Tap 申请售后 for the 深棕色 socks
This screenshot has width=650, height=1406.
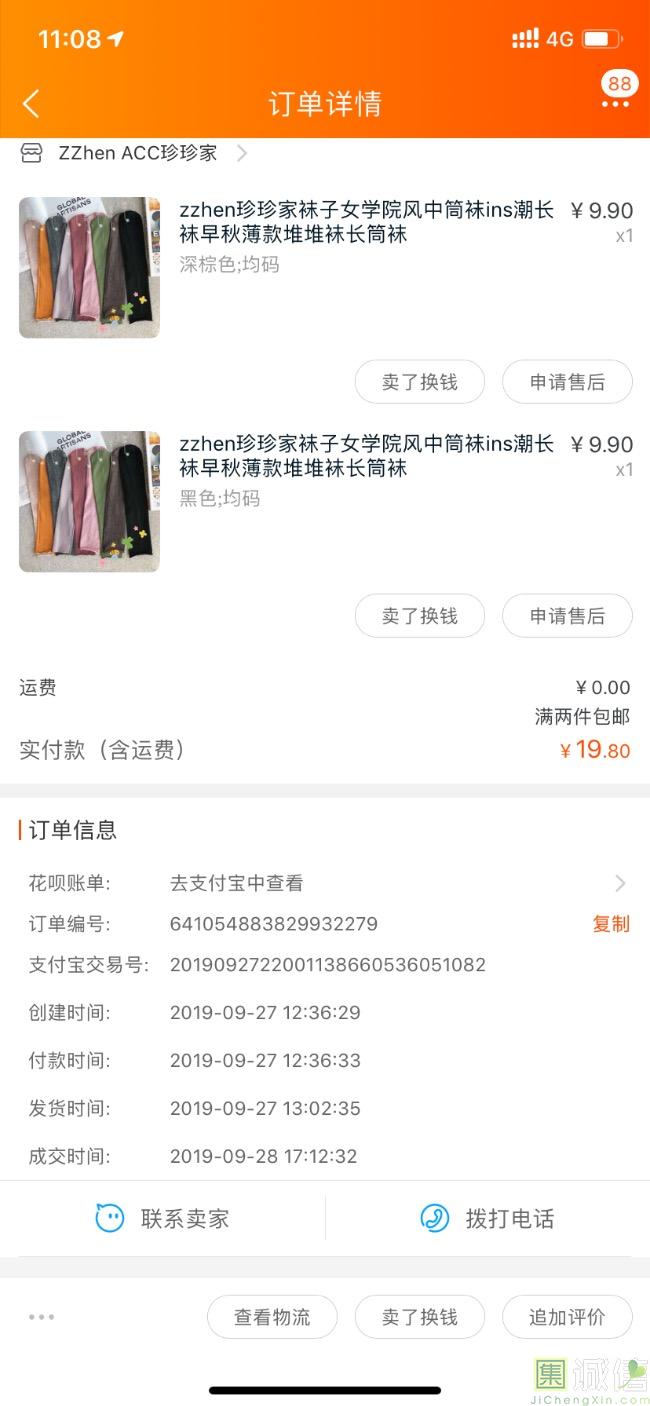coord(567,382)
